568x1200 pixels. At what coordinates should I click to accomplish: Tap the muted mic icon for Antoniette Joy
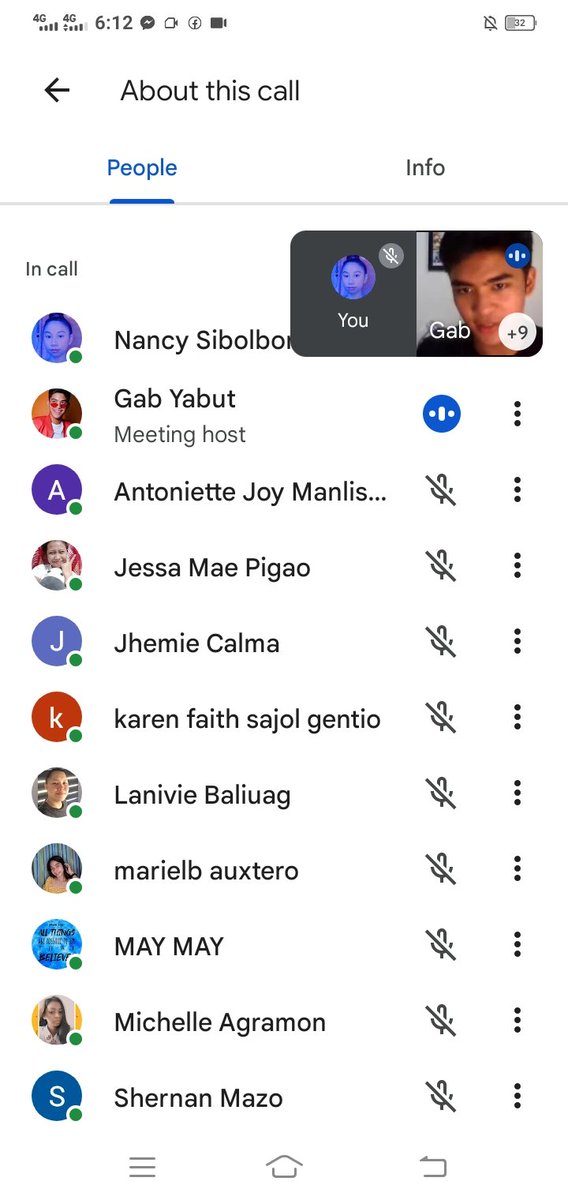point(441,489)
